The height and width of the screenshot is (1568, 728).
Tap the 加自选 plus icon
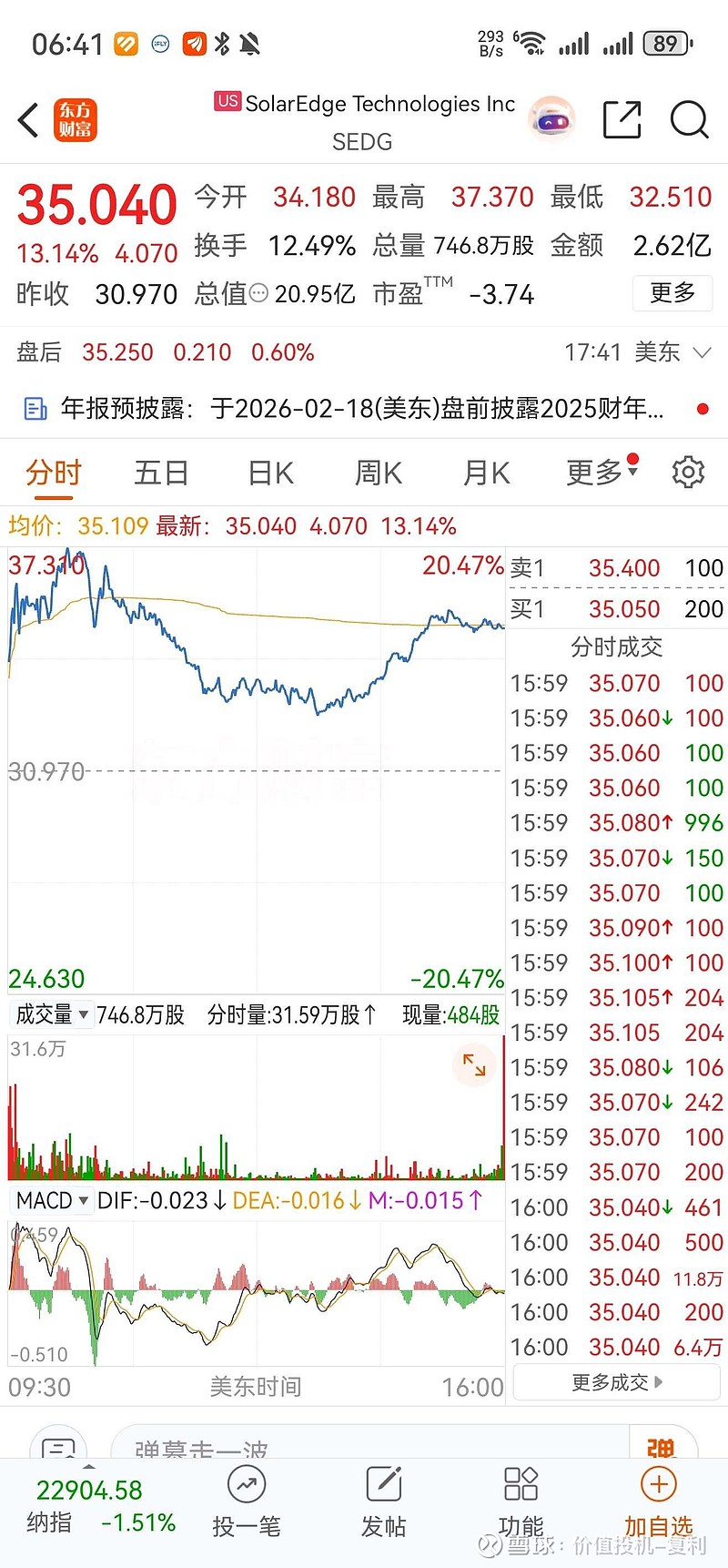click(659, 1485)
